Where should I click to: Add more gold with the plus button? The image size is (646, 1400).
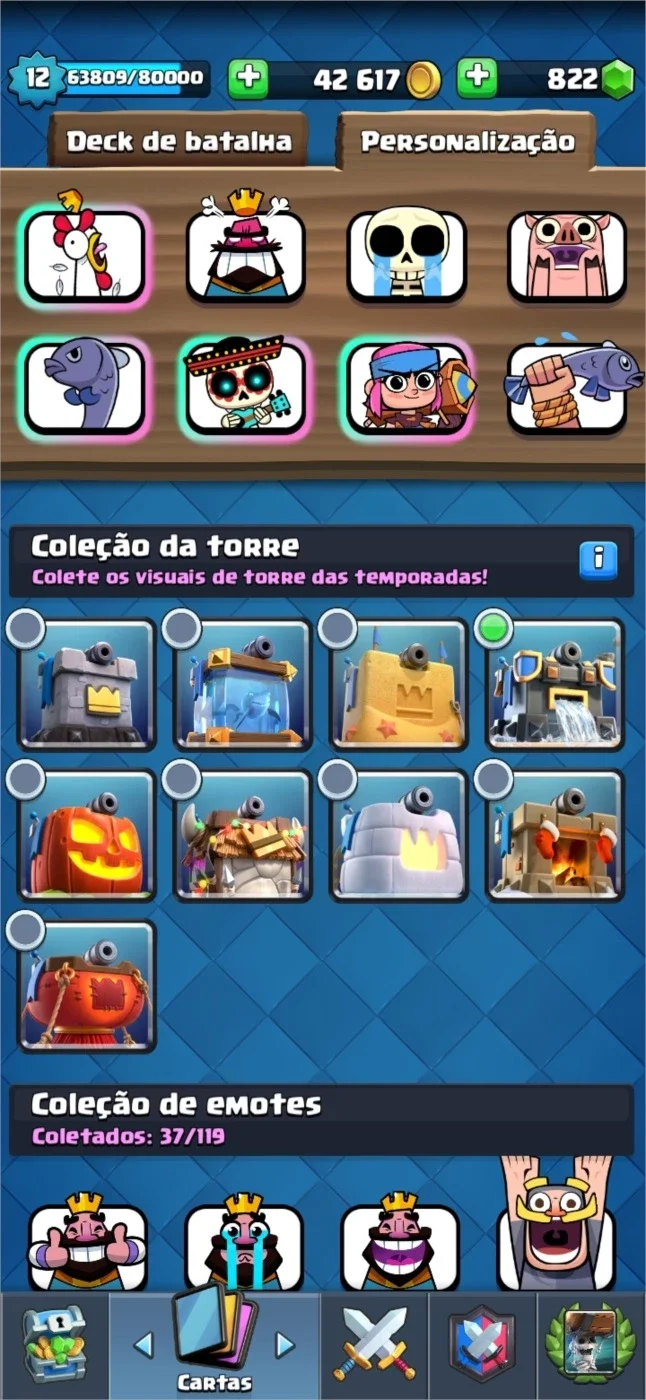[246, 78]
